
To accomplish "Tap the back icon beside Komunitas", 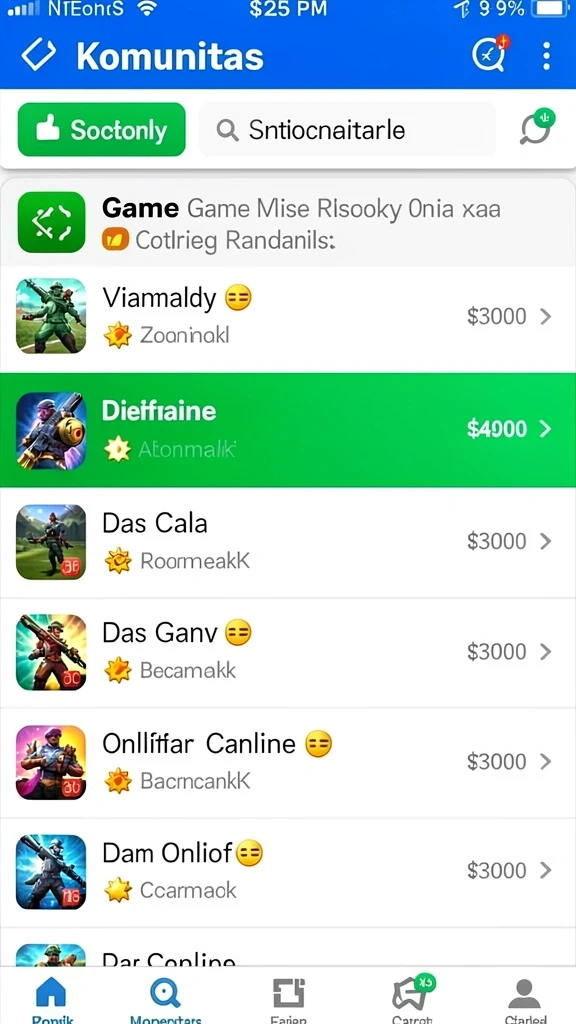I will (39, 55).
